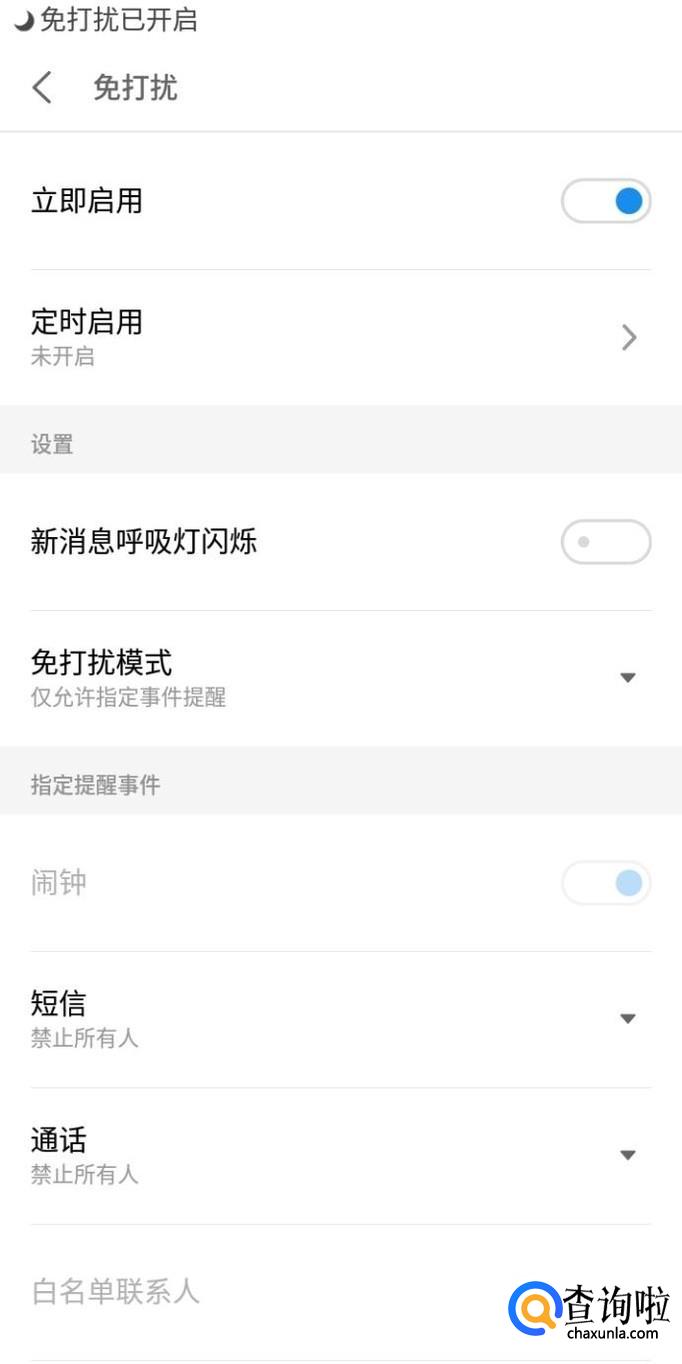682x1364 pixels.
Task: Go back from the 免打扰 page
Action: (42, 88)
